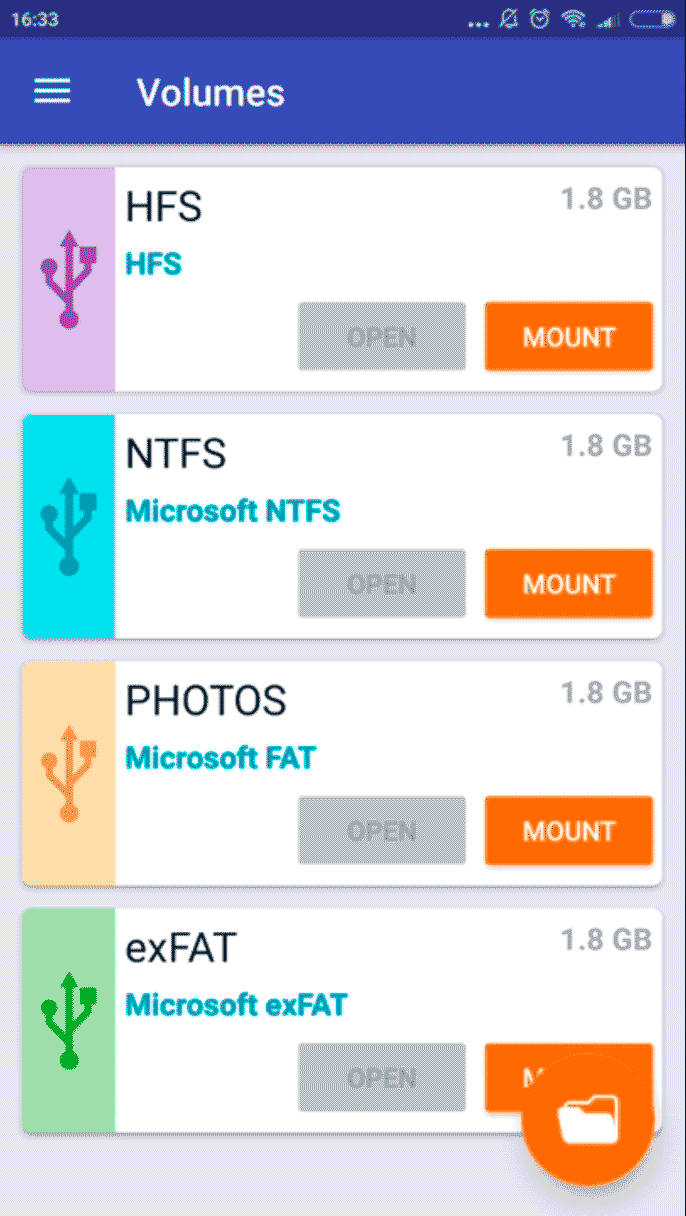This screenshot has height=1216, width=686.
Task: Select the Microsoft NTFS volume card
Action: click(340, 482)
